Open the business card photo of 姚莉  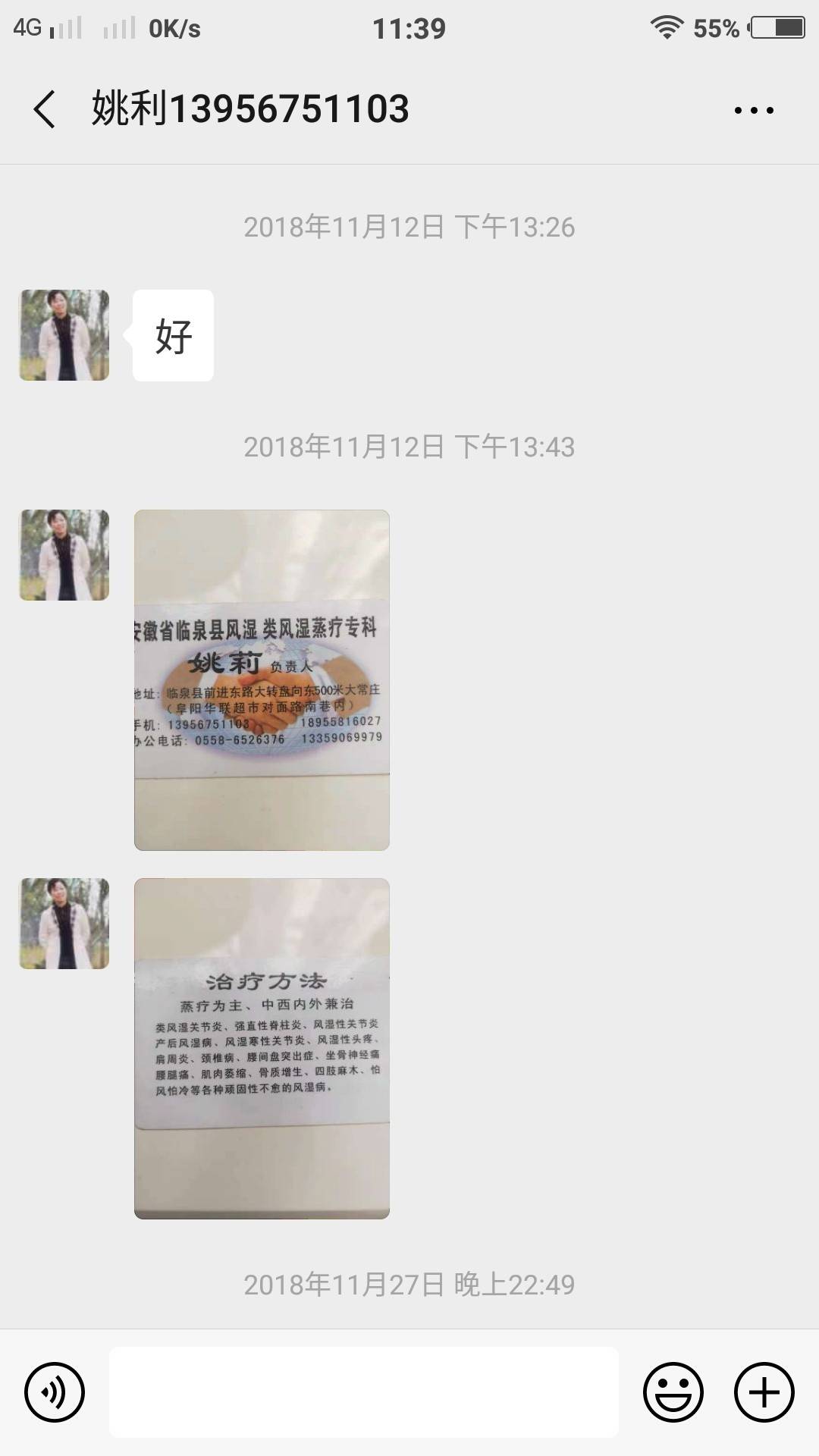(262, 679)
